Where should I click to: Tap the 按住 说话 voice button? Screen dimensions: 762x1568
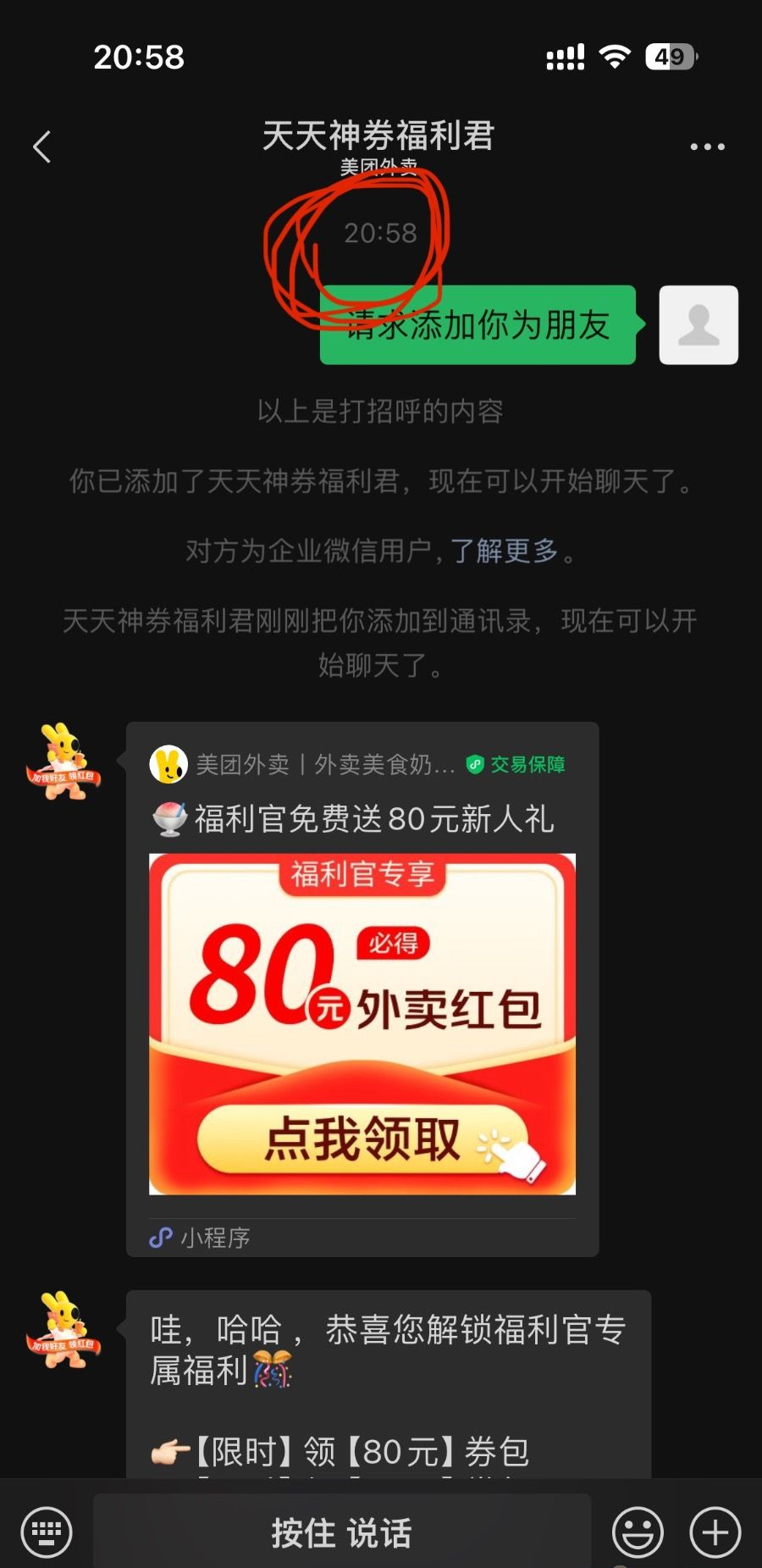pyautogui.click(x=341, y=1532)
